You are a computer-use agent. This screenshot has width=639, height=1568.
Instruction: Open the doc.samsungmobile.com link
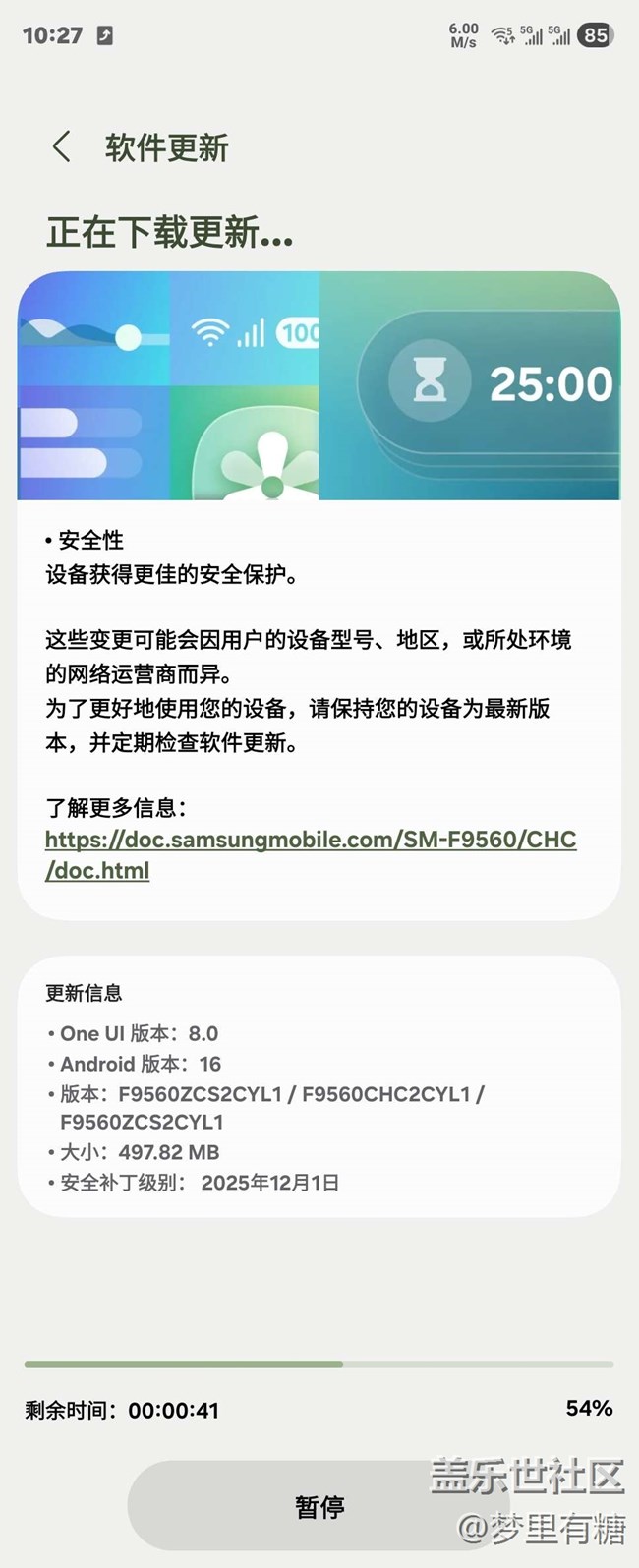310,841
